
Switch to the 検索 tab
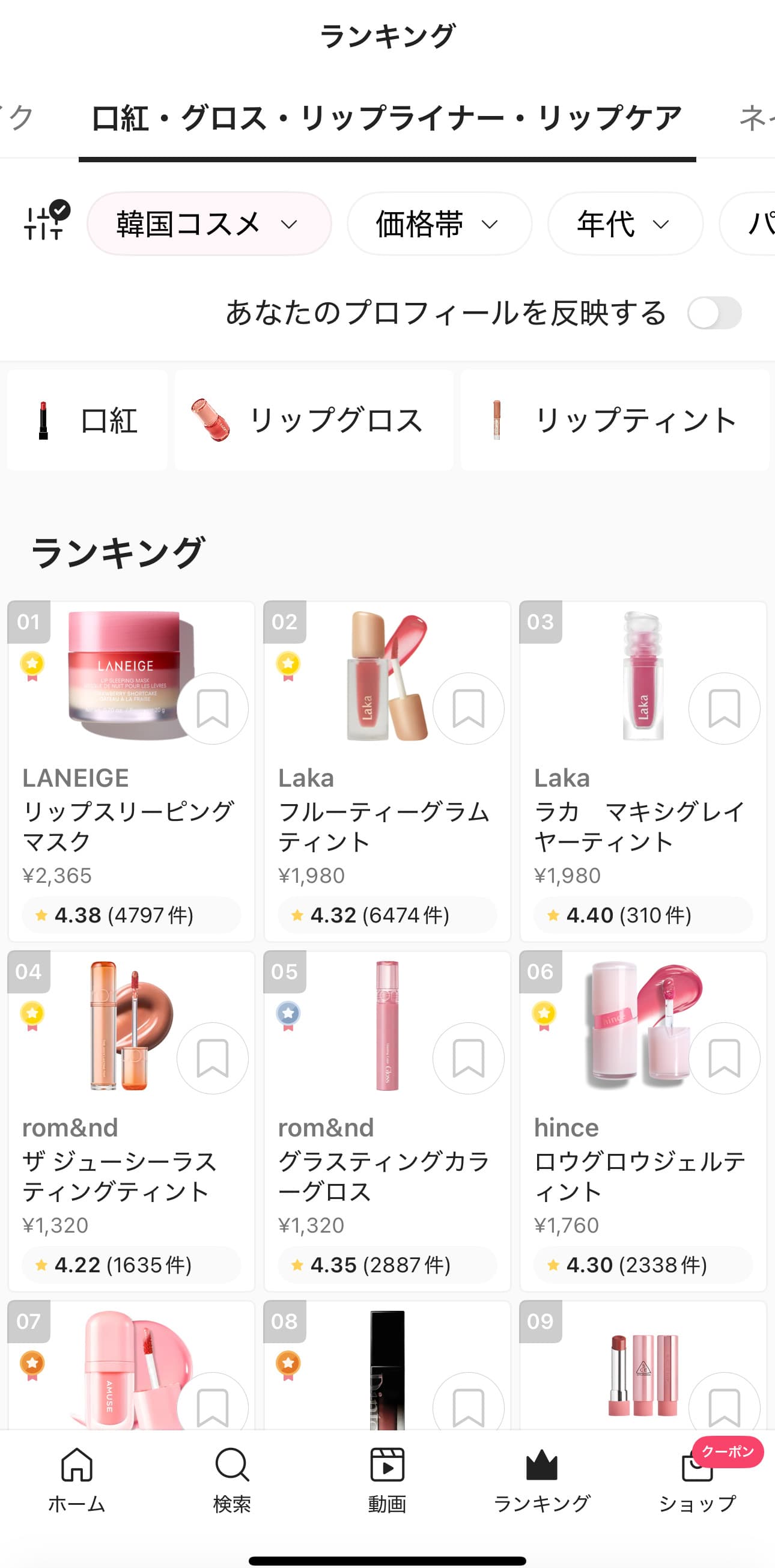tap(232, 1479)
